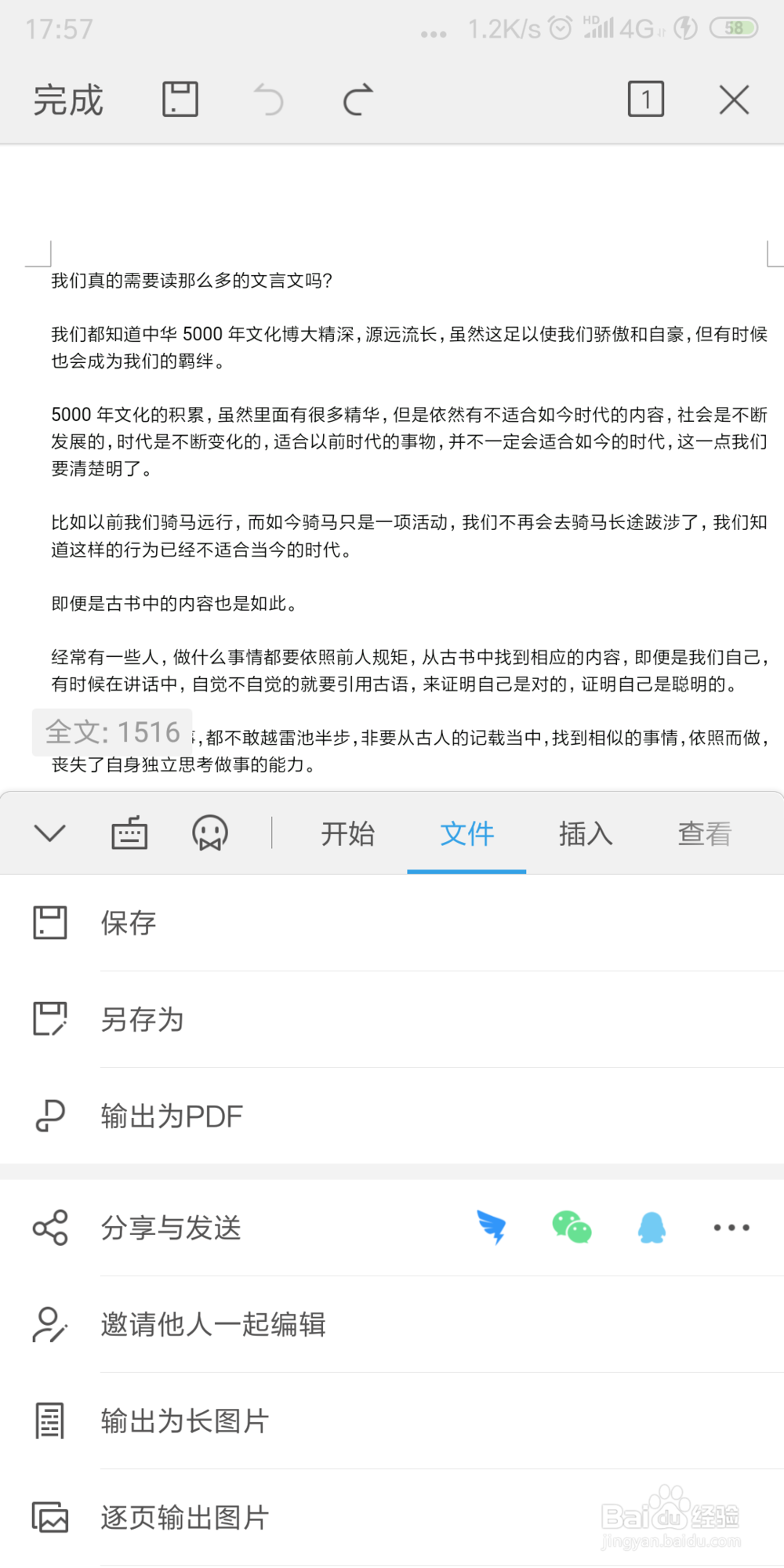Share the document via WeChat

pyautogui.click(x=572, y=1228)
